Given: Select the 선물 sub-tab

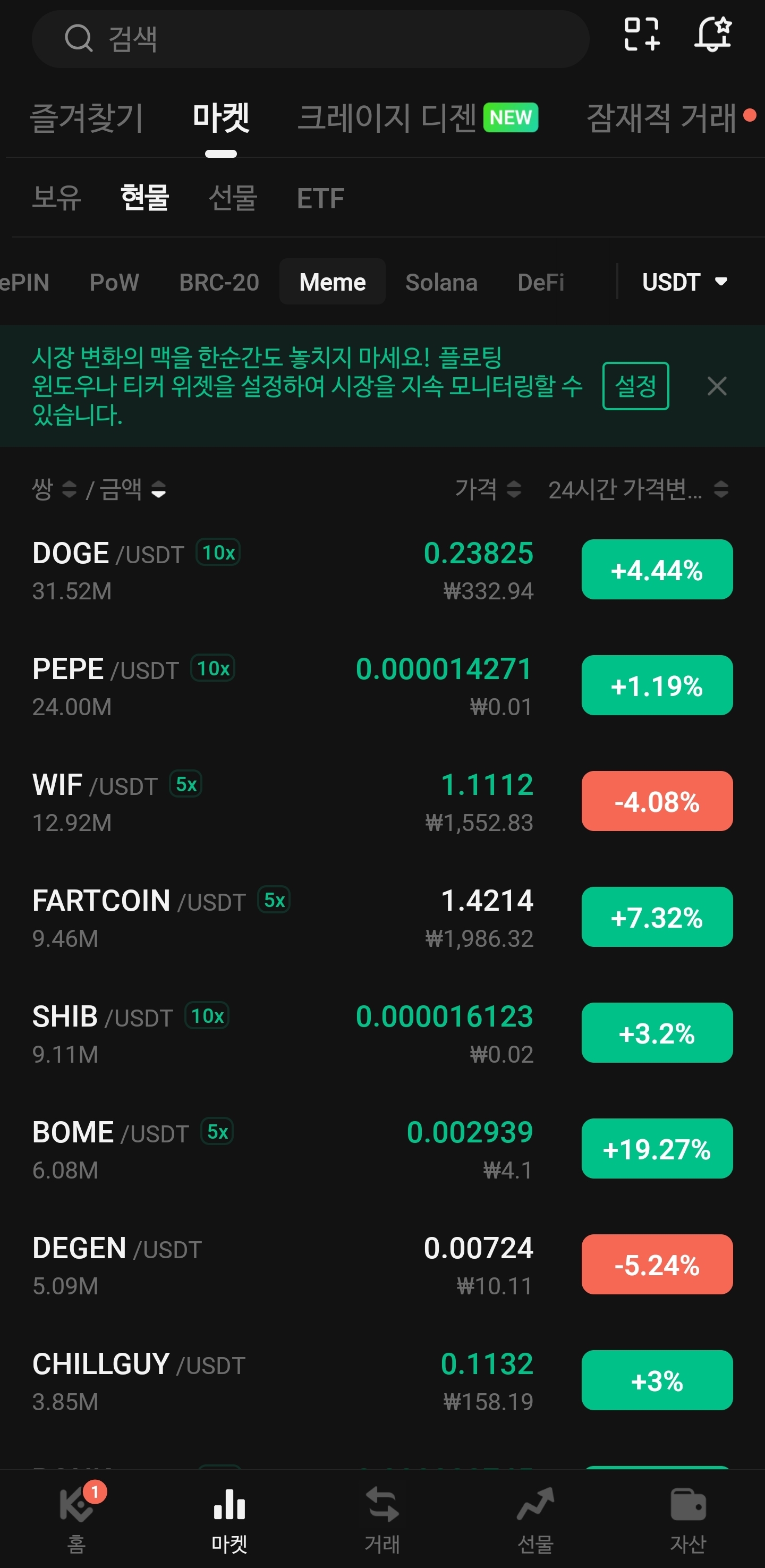Looking at the screenshot, I should [233, 198].
